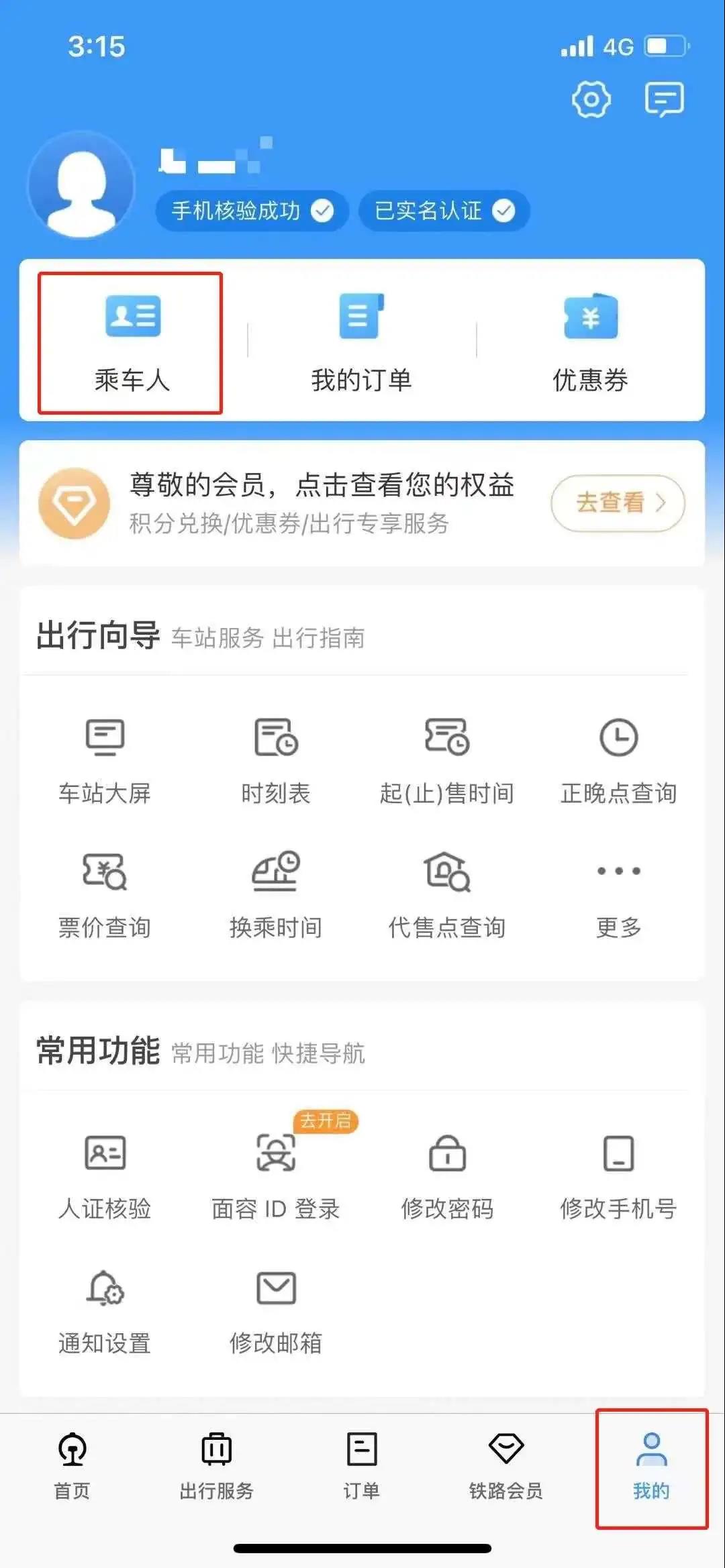Open 换乘时间
725x1568 pixels.
276,896
